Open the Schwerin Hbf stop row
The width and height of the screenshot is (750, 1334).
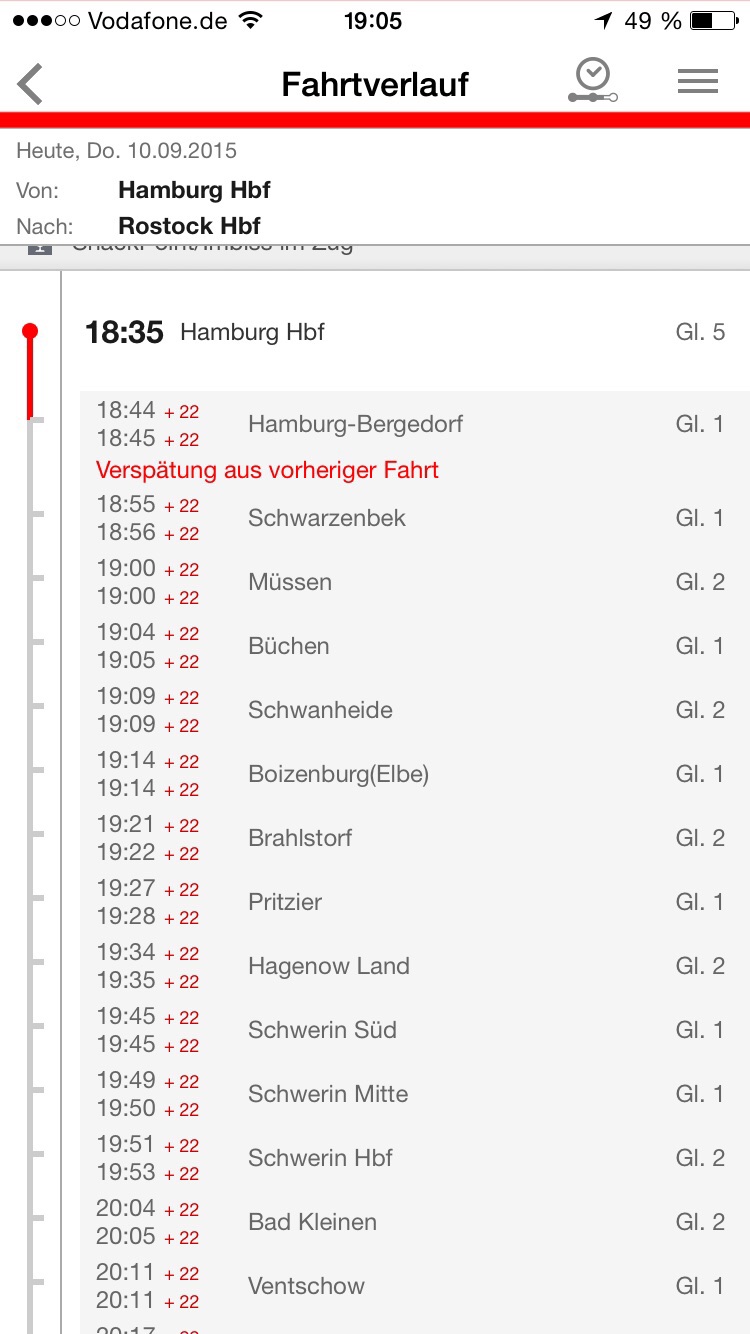point(415,1158)
